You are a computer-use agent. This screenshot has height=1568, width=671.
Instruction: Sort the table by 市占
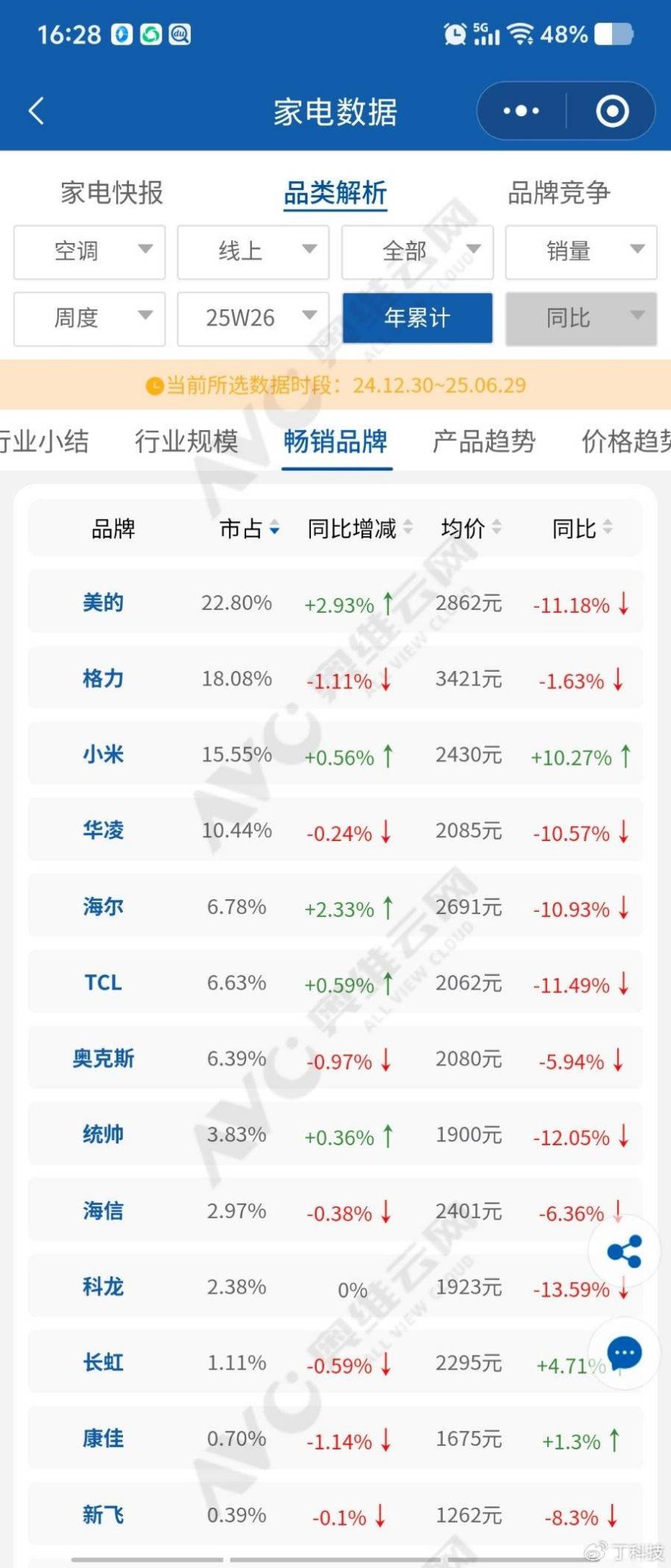[249, 529]
